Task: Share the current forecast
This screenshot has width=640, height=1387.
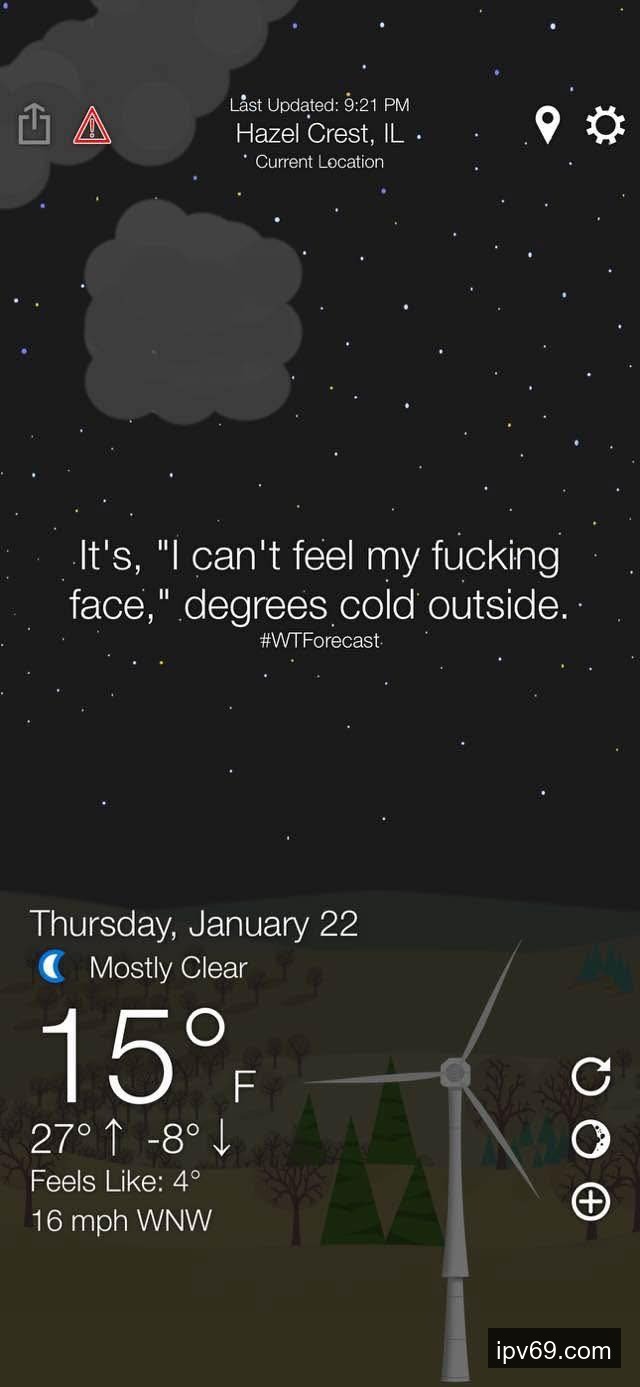Action: click(34, 126)
